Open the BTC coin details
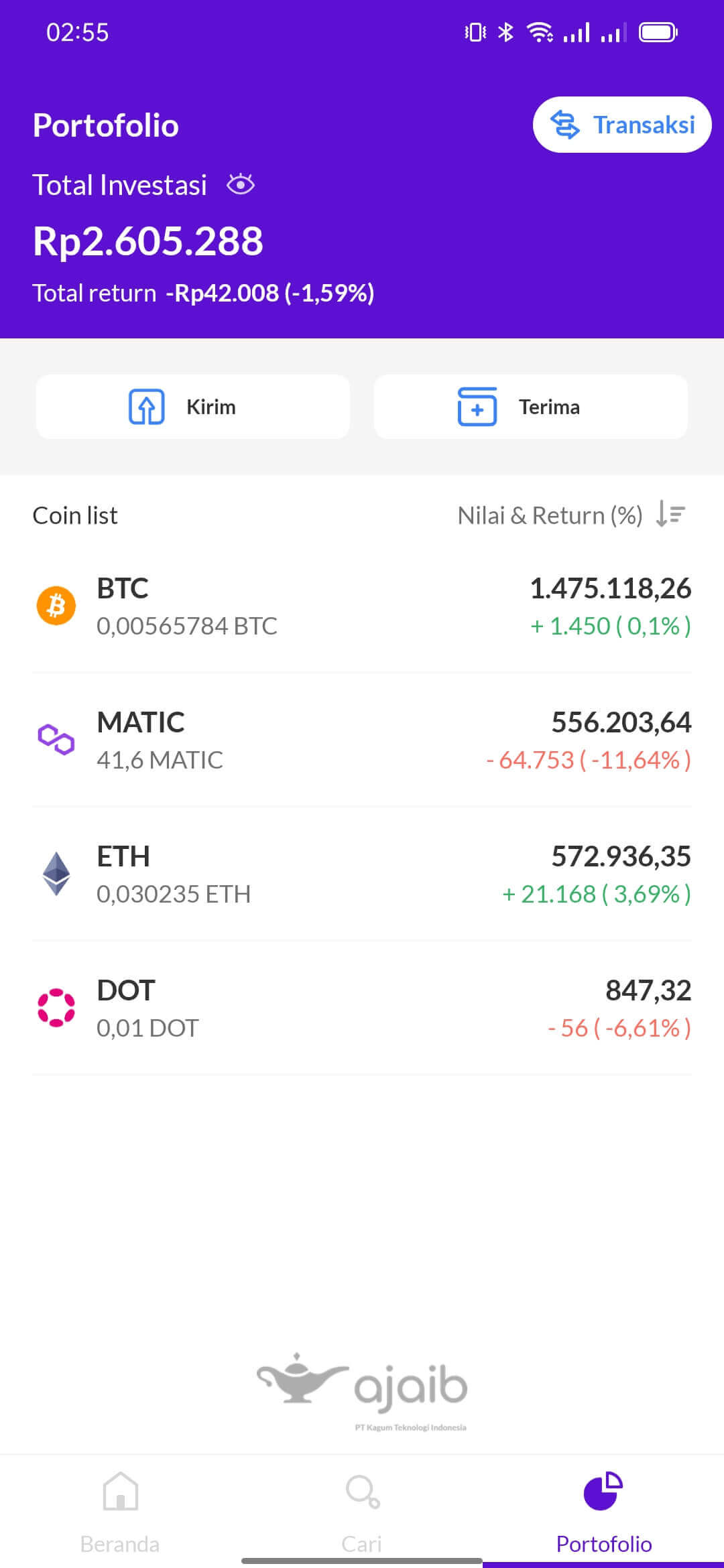The height and width of the screenshot is (1568, 724). click(x=362, y=606)
